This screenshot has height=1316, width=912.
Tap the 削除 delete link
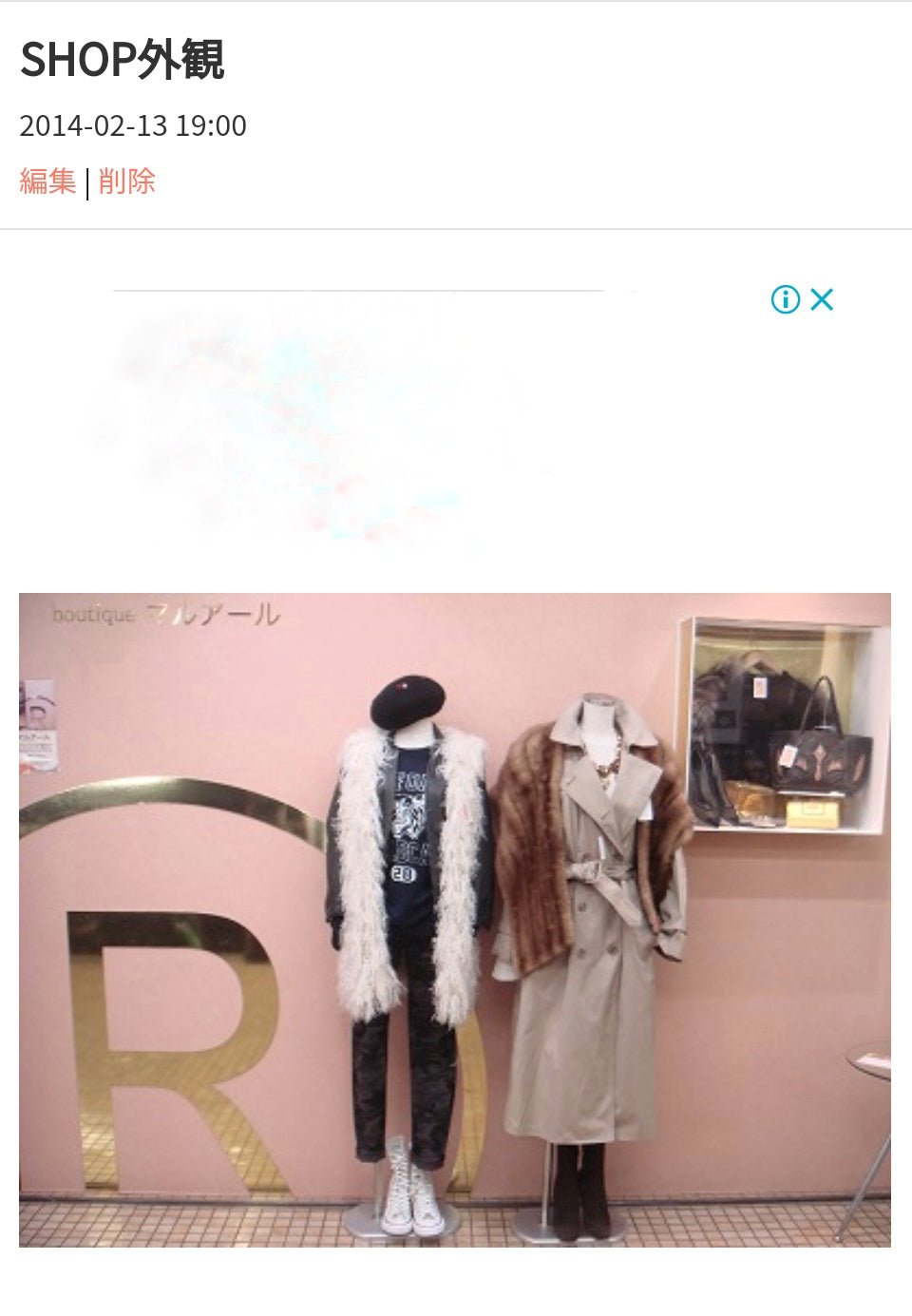click(x=126, y=181)
